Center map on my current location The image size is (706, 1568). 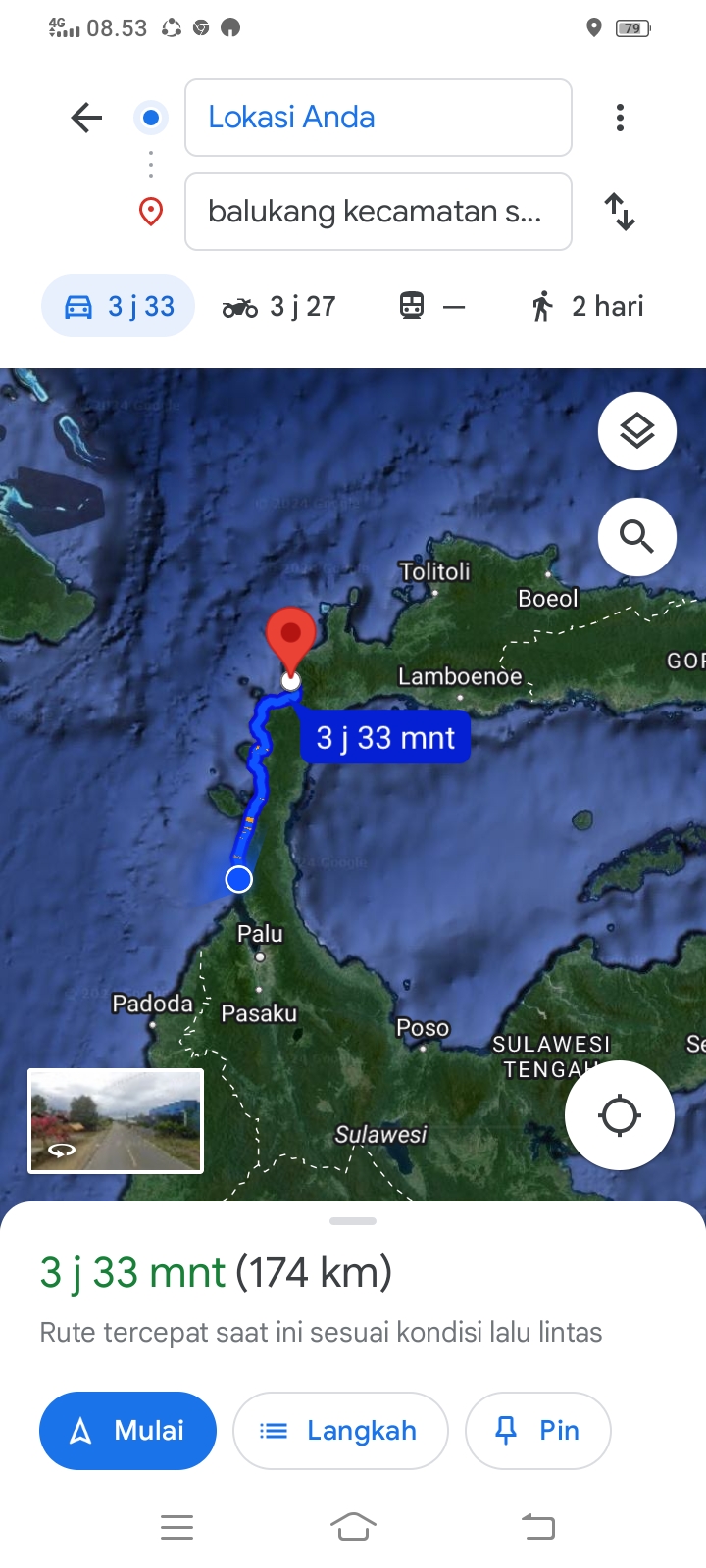pos(620,1115)
